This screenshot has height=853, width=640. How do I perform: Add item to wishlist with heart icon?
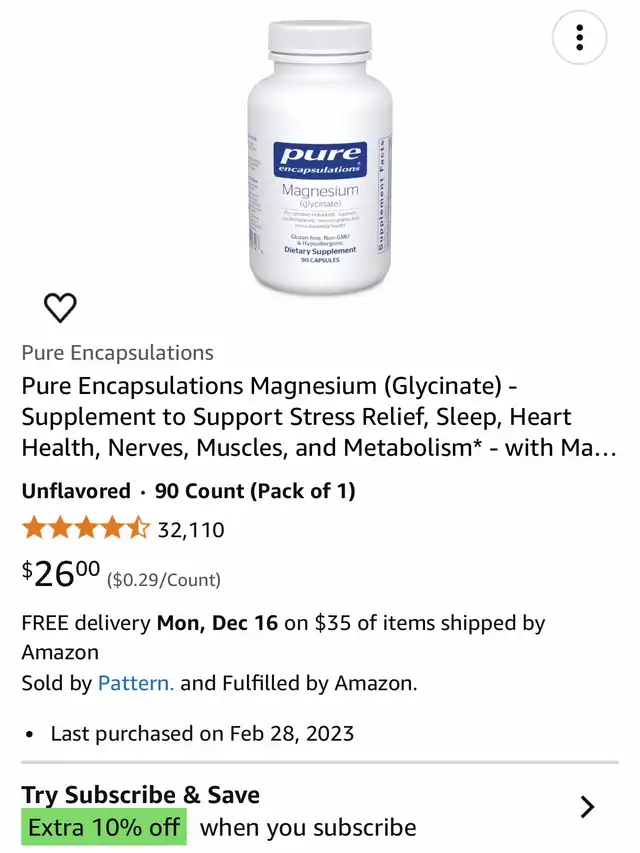[61, 307]
